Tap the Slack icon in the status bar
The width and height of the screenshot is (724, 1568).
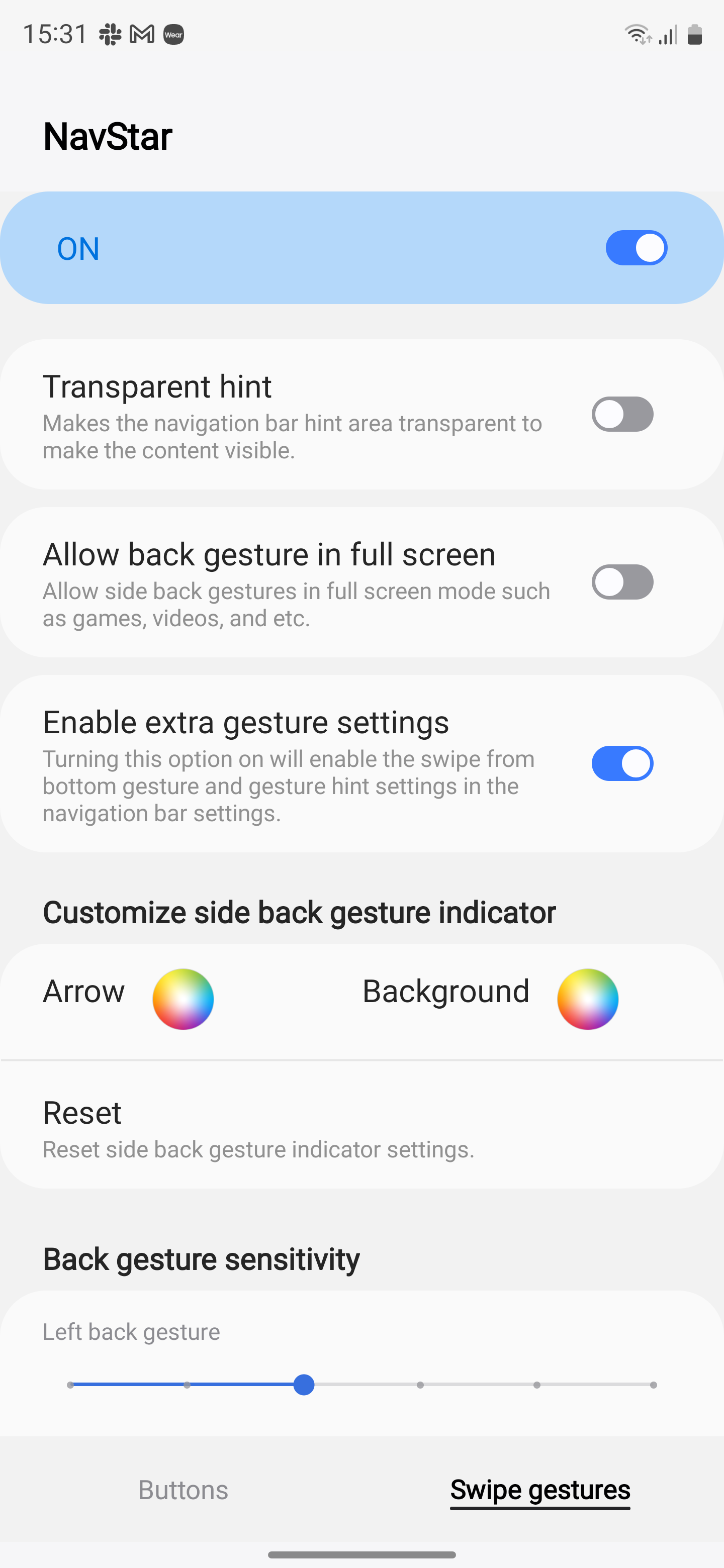pos(110,35)
